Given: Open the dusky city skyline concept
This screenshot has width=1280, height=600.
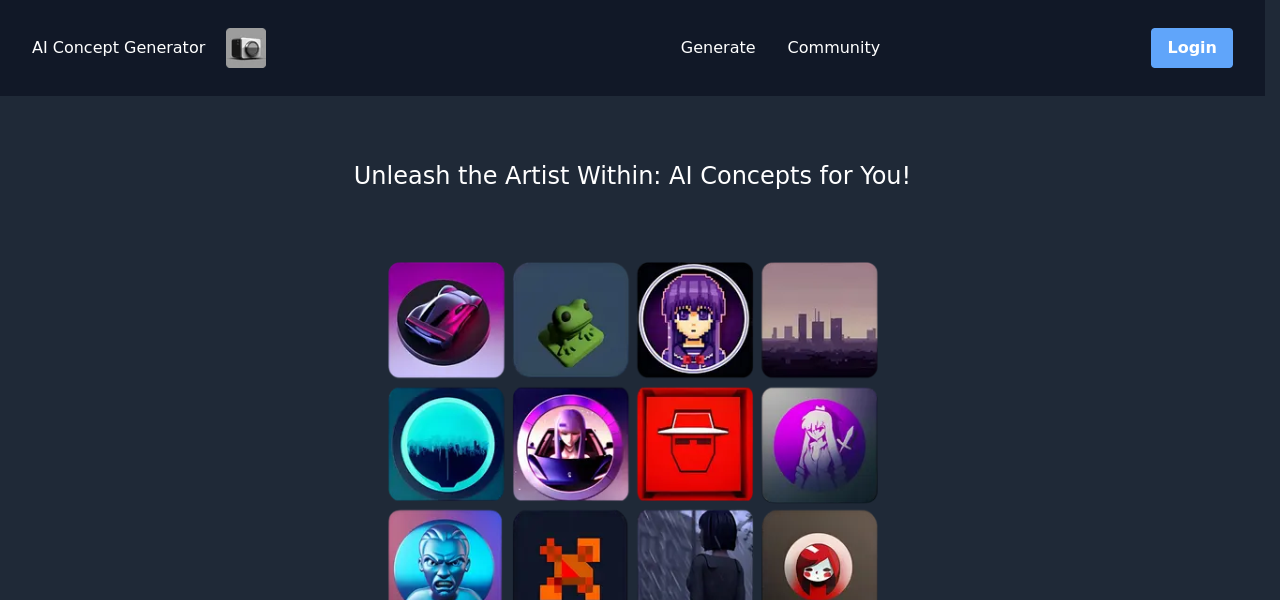Looking at the screenshot, I should pyautogui.click(x=819, y=320).
